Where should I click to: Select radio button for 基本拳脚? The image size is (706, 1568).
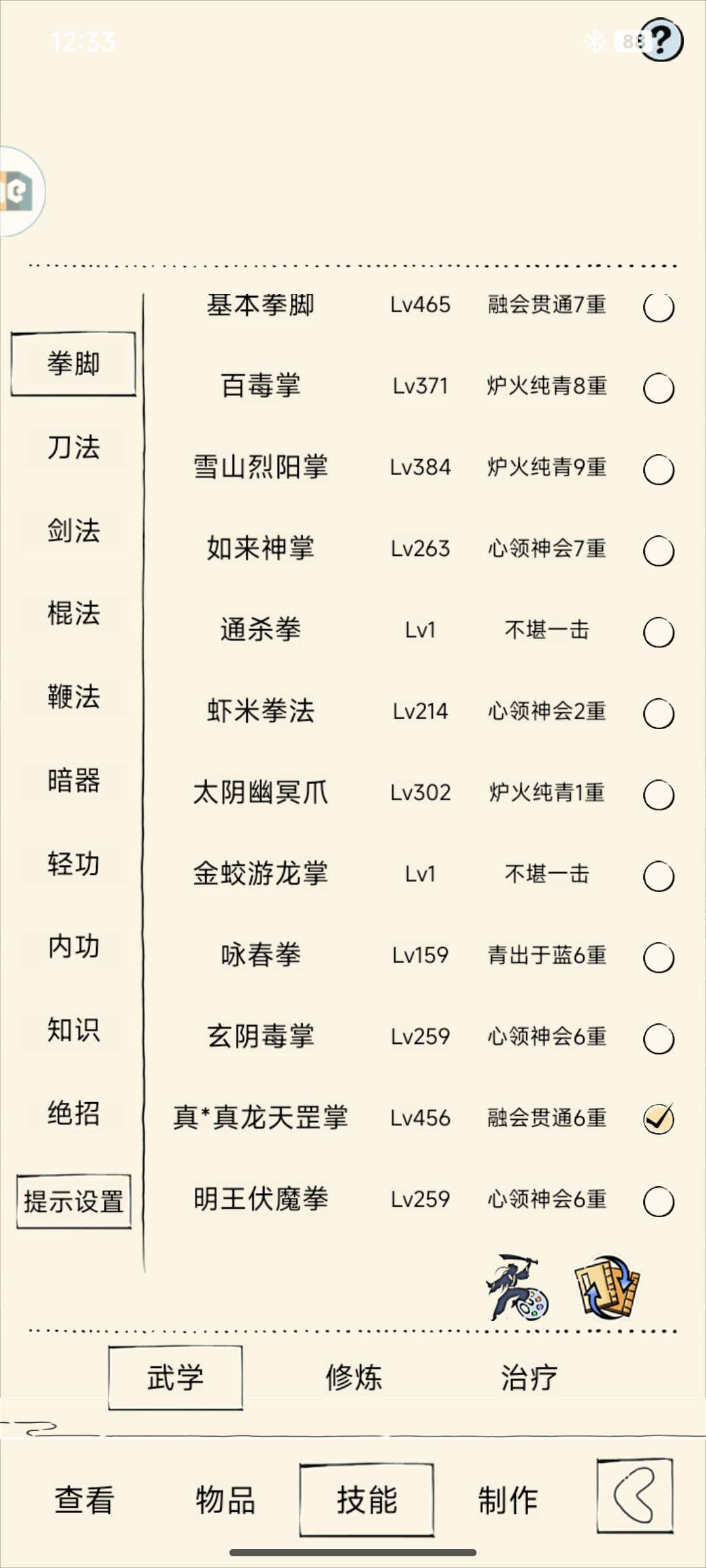(x=658, y=307)
